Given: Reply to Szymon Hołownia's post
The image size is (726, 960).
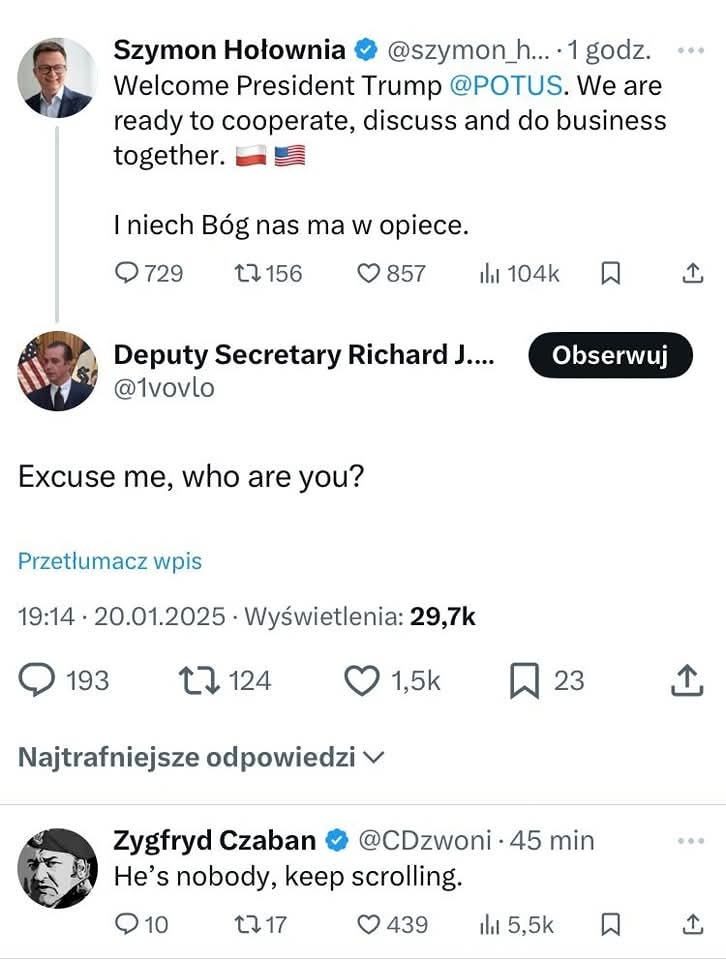Looking at the screenshot, I should click(130, 273).
